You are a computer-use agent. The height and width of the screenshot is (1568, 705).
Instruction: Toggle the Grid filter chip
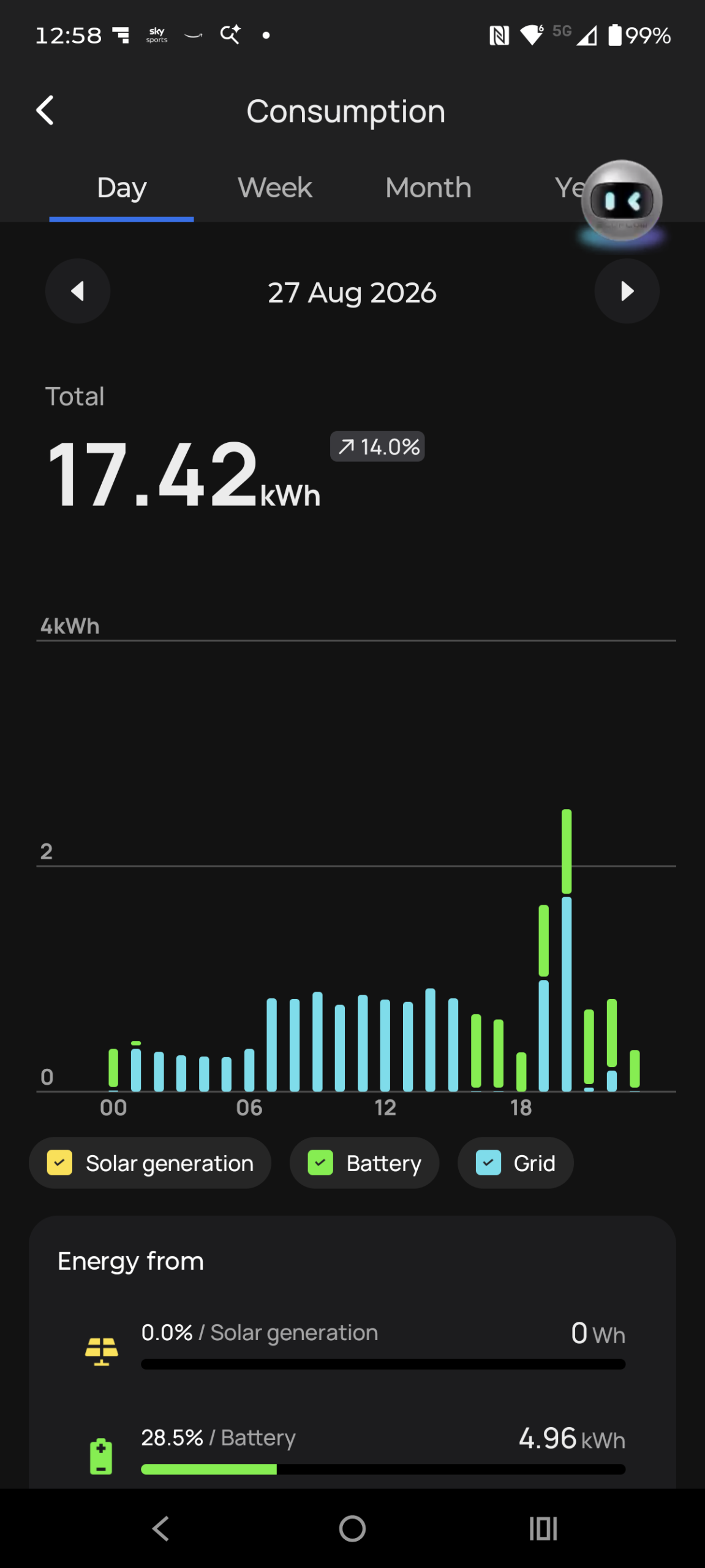click(516, 1163)
